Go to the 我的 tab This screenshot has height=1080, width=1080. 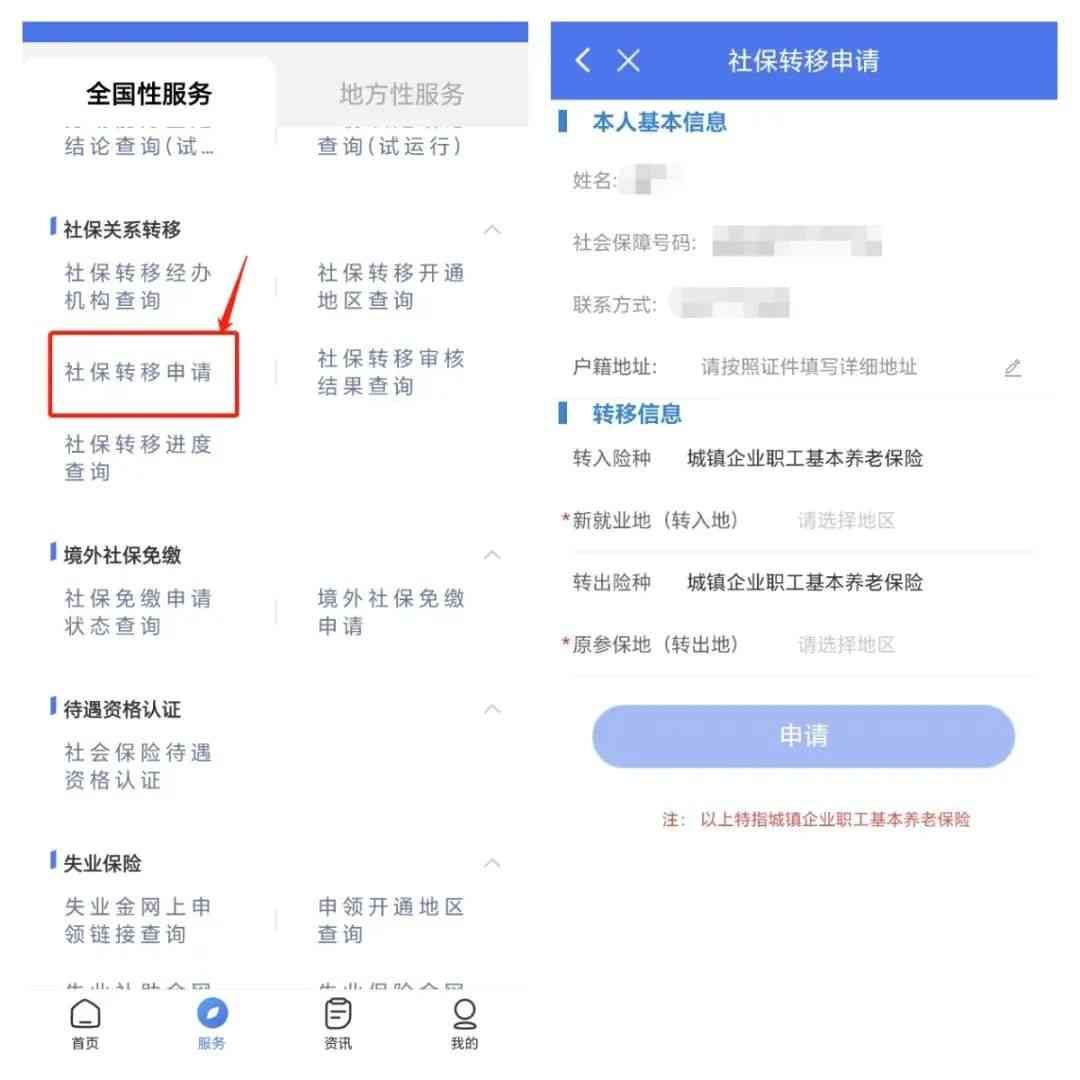click(464, 1022)
